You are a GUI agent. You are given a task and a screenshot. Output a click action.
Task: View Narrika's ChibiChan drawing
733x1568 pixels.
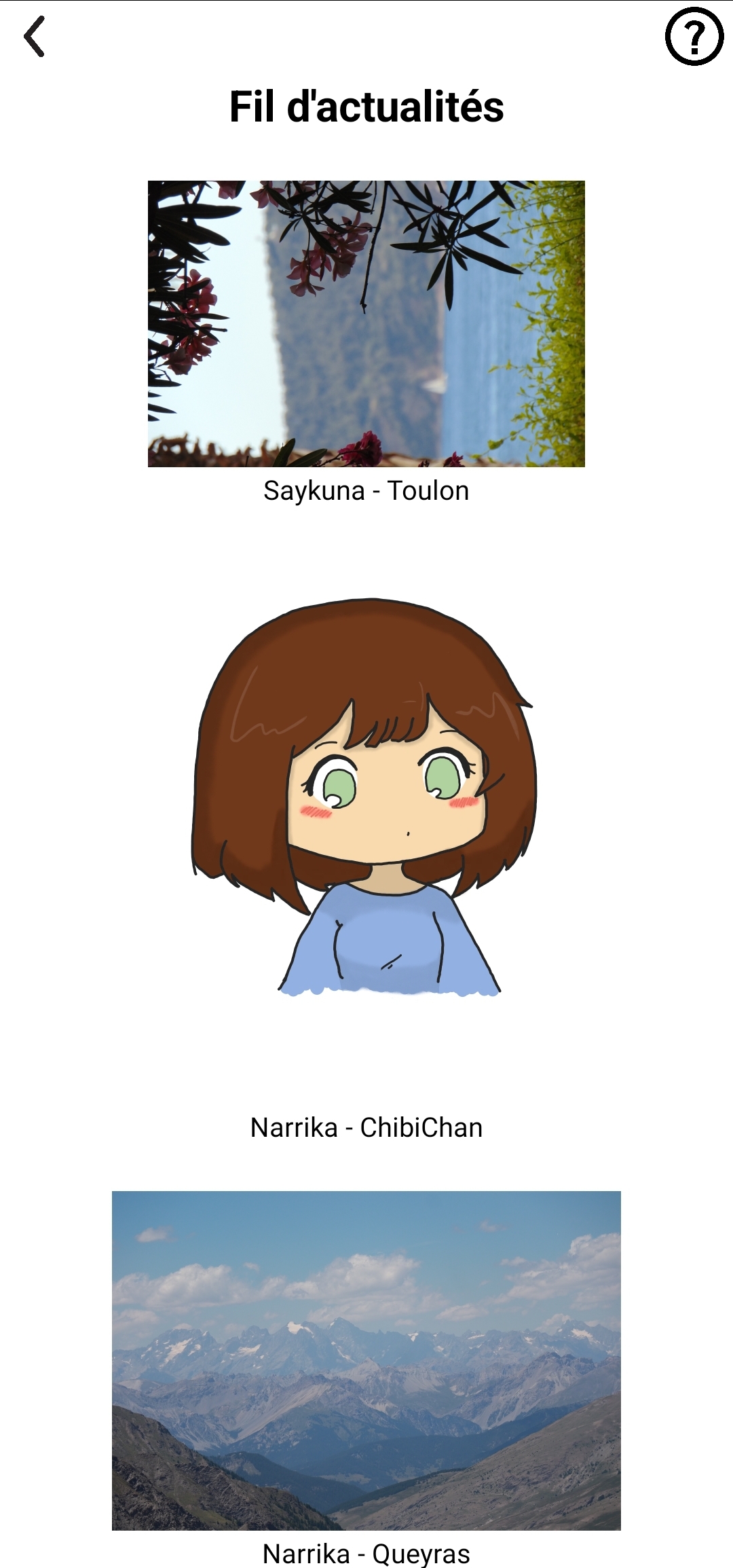coord(365,798)
